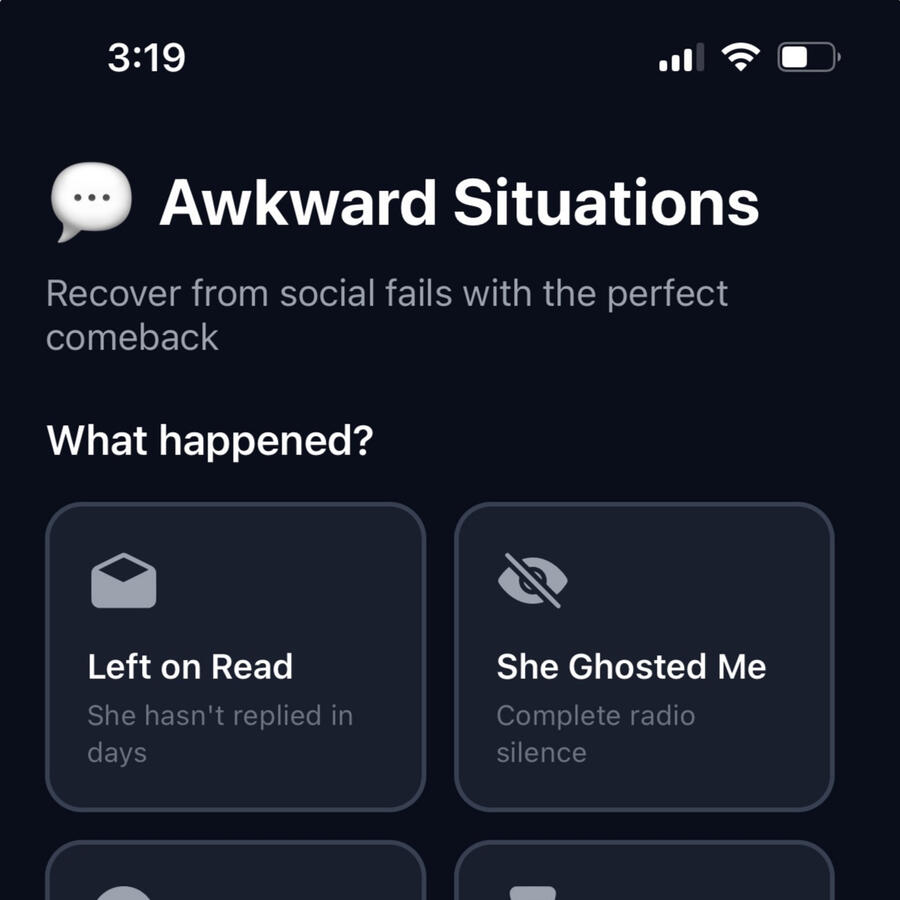This screenshot has height=900, width=900.
Task: Select the Left on Read card
Action: point(236,656)
